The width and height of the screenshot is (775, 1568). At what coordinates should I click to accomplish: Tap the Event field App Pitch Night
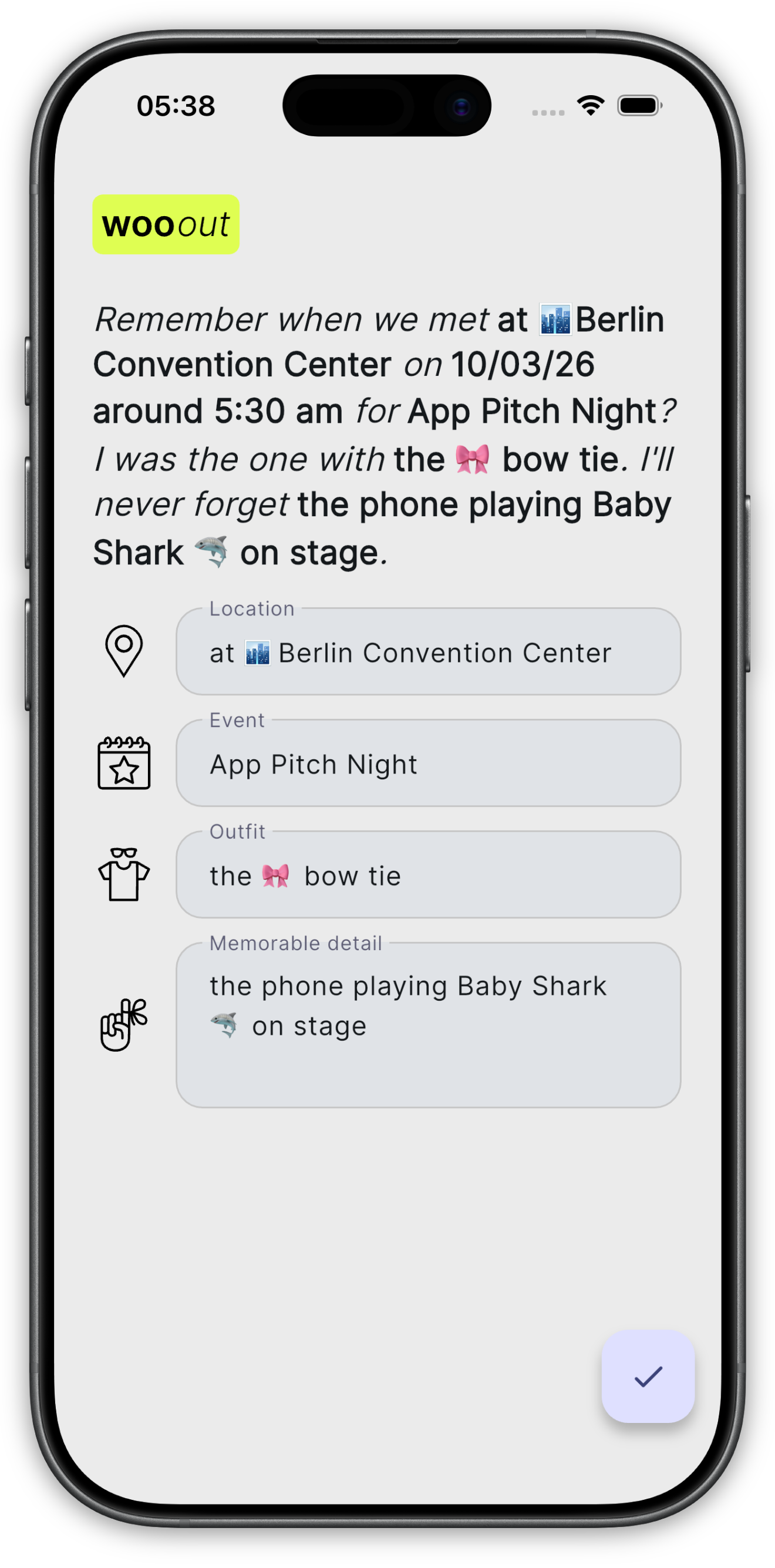pyautogui.click(x=427, y=764)
